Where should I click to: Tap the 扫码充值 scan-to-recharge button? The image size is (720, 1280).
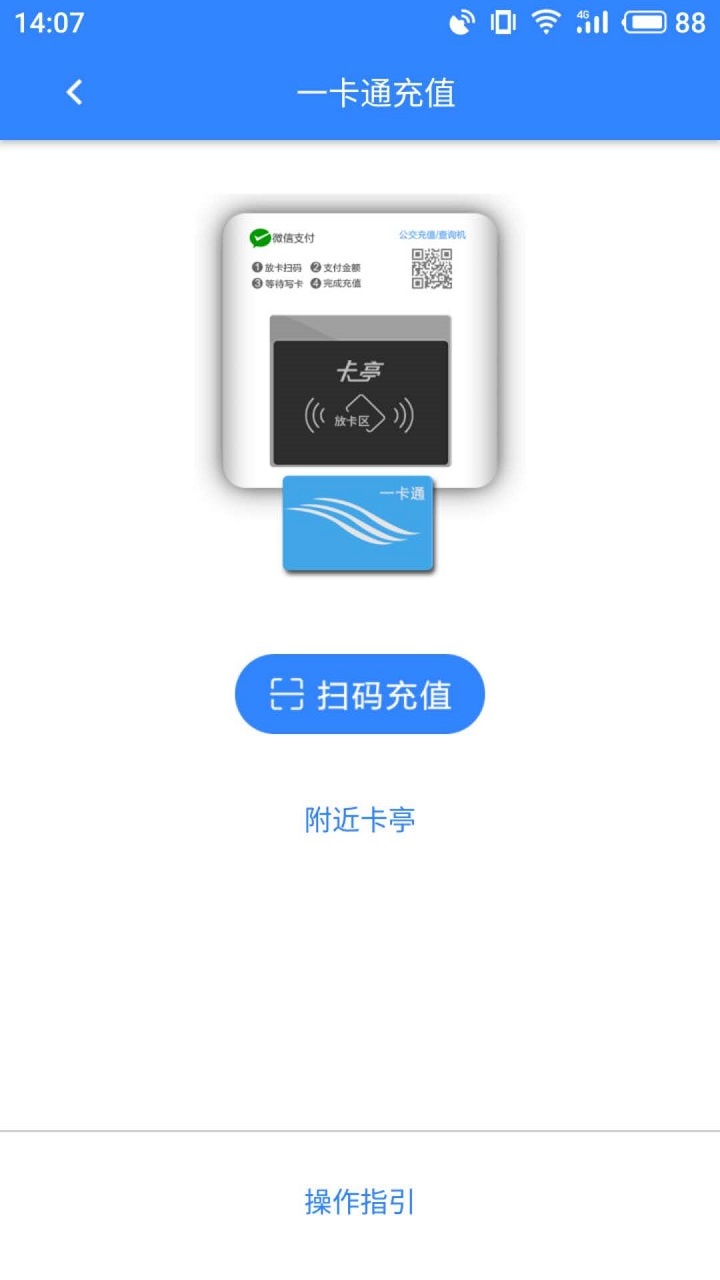click(360, 694)
